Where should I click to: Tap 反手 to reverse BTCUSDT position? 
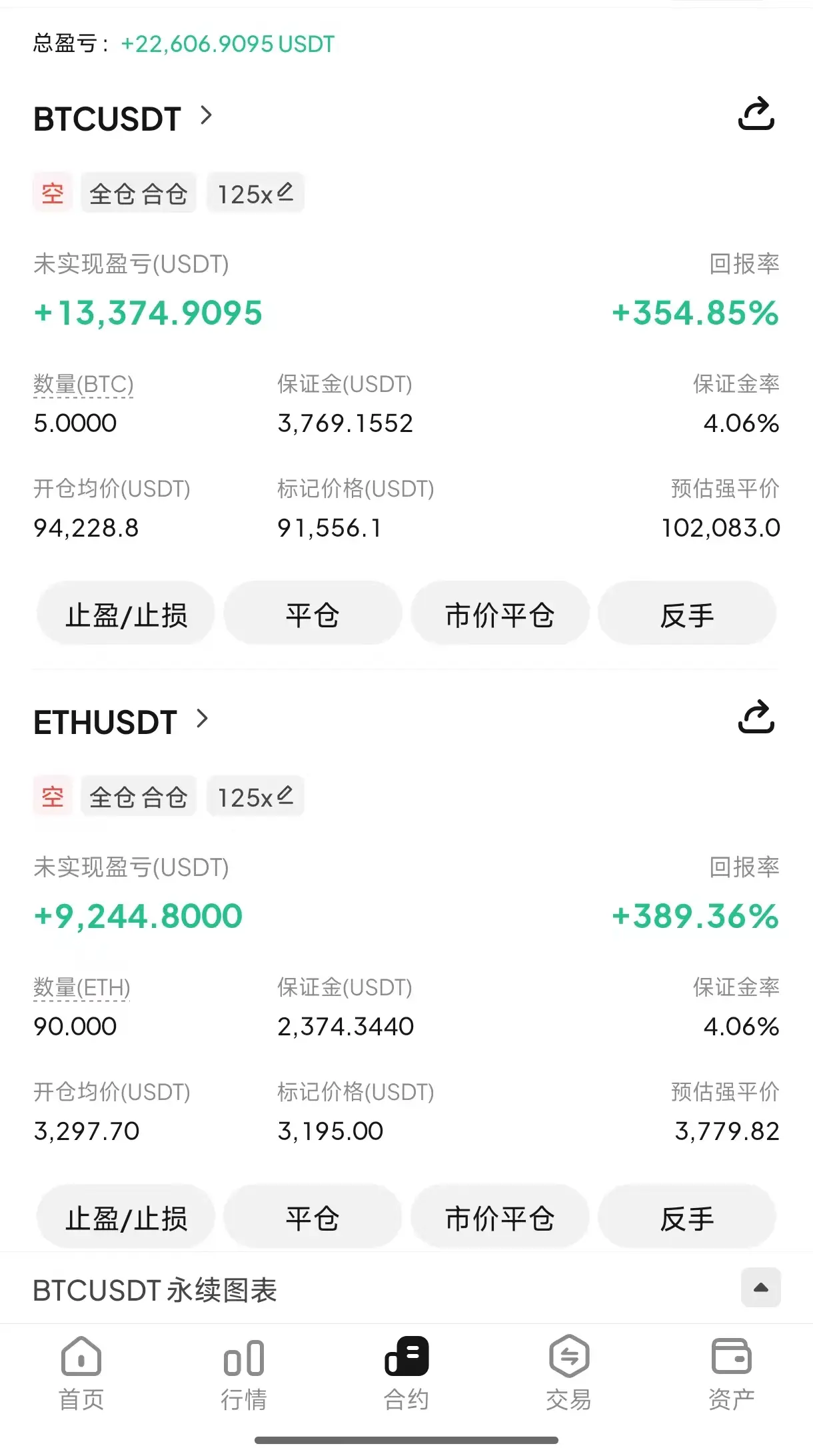coord(687,615)
